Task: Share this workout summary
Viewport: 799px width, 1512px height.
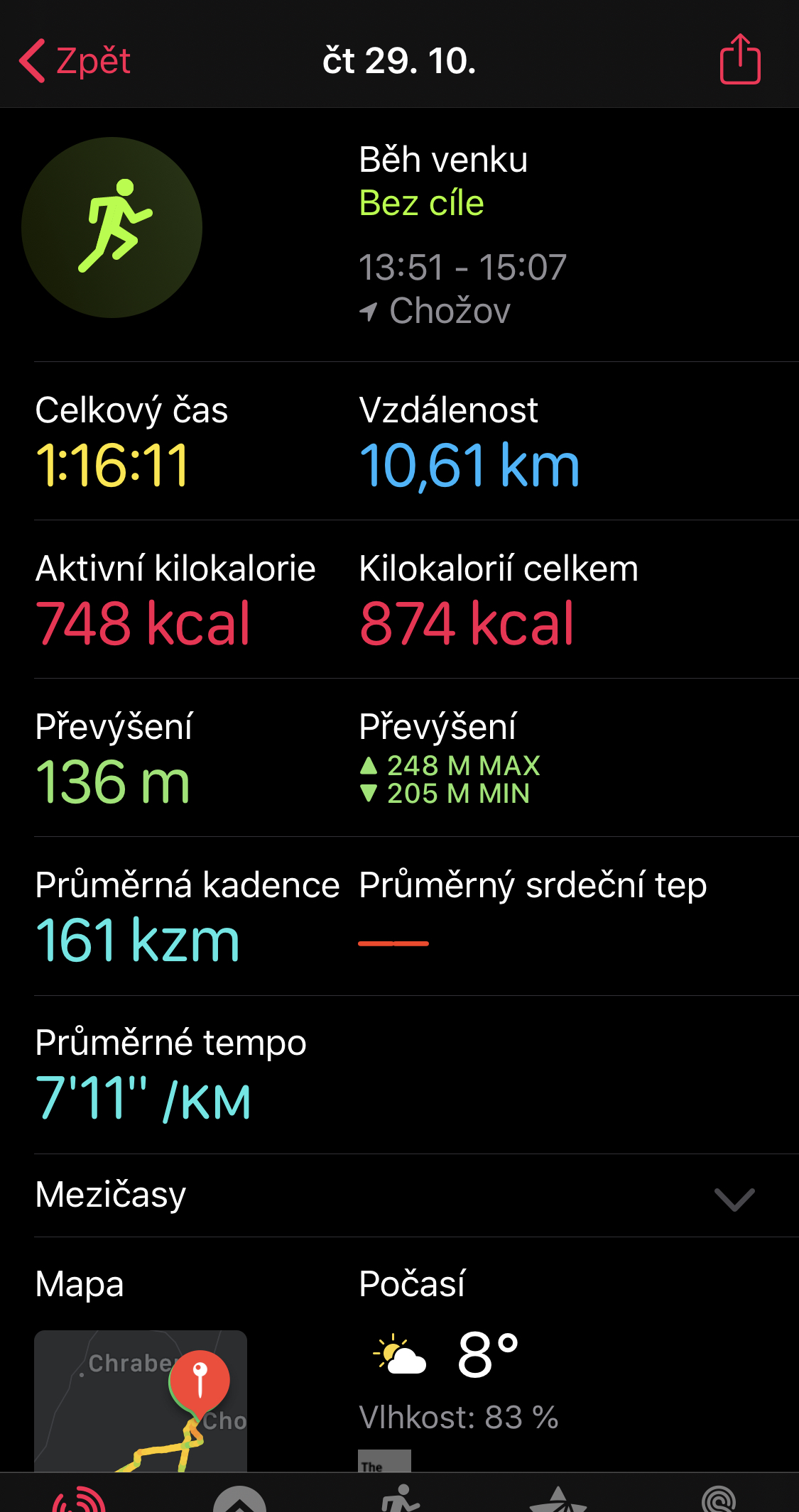Action: click(740, 60)
